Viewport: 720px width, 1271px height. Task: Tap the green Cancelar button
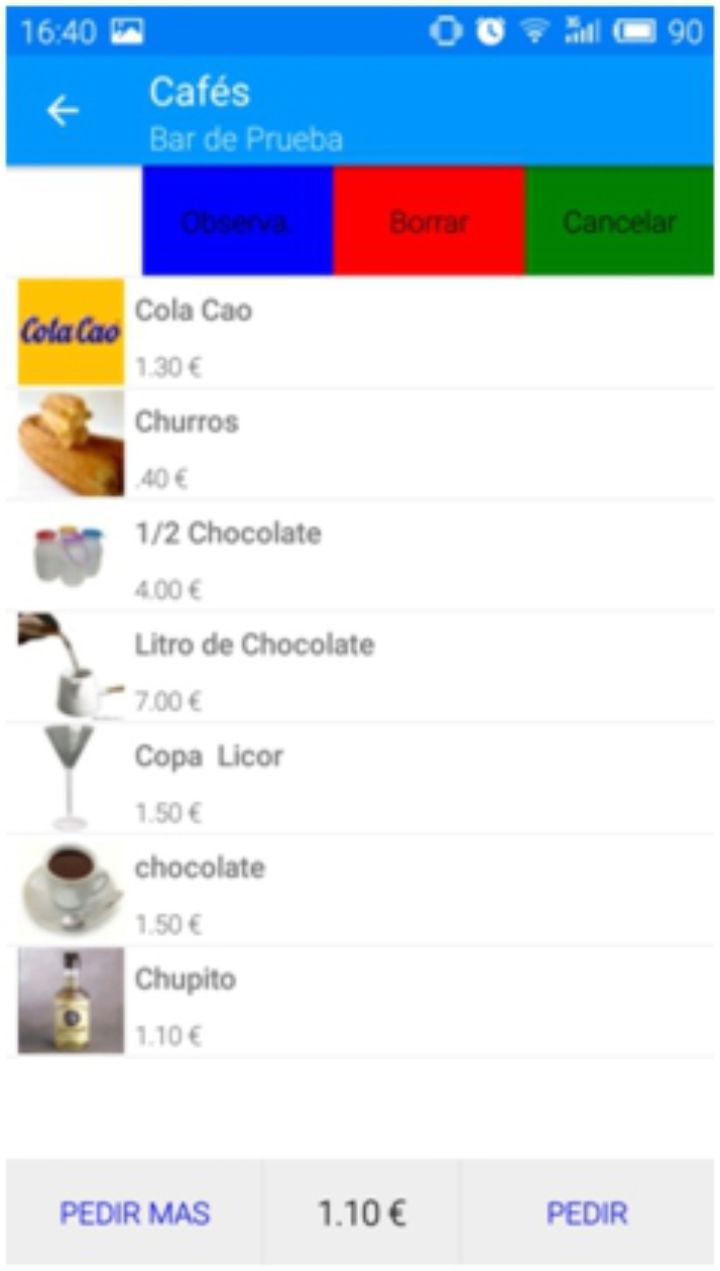[x=619, y=221]
